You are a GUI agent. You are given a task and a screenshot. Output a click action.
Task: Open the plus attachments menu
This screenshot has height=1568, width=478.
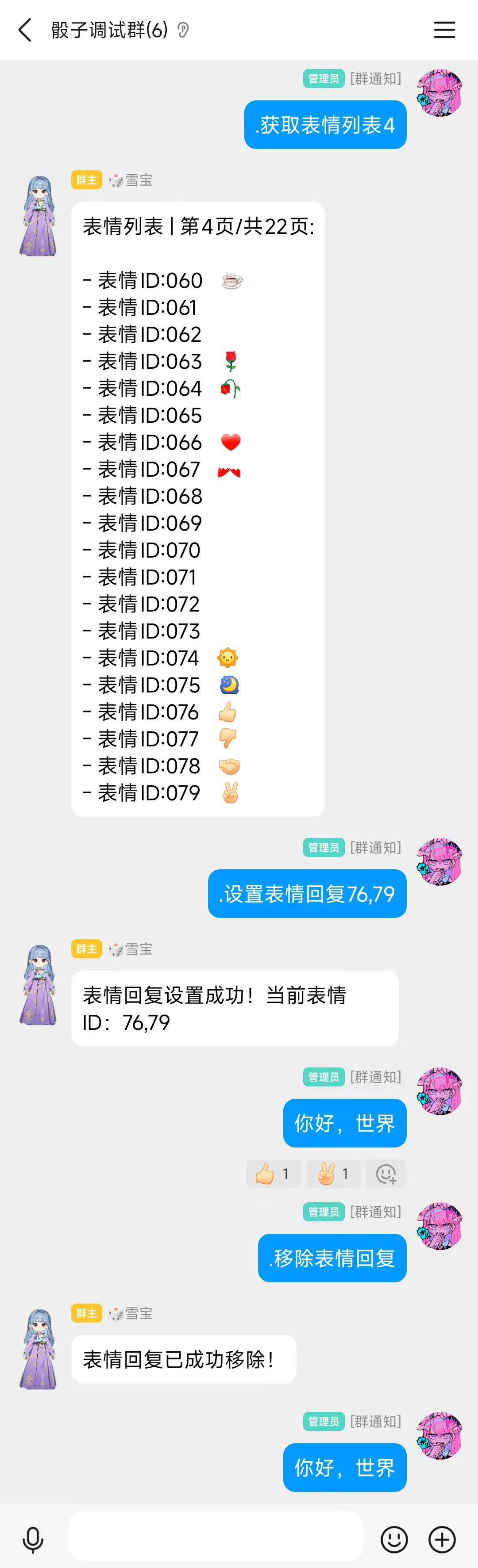[442, 1539]
